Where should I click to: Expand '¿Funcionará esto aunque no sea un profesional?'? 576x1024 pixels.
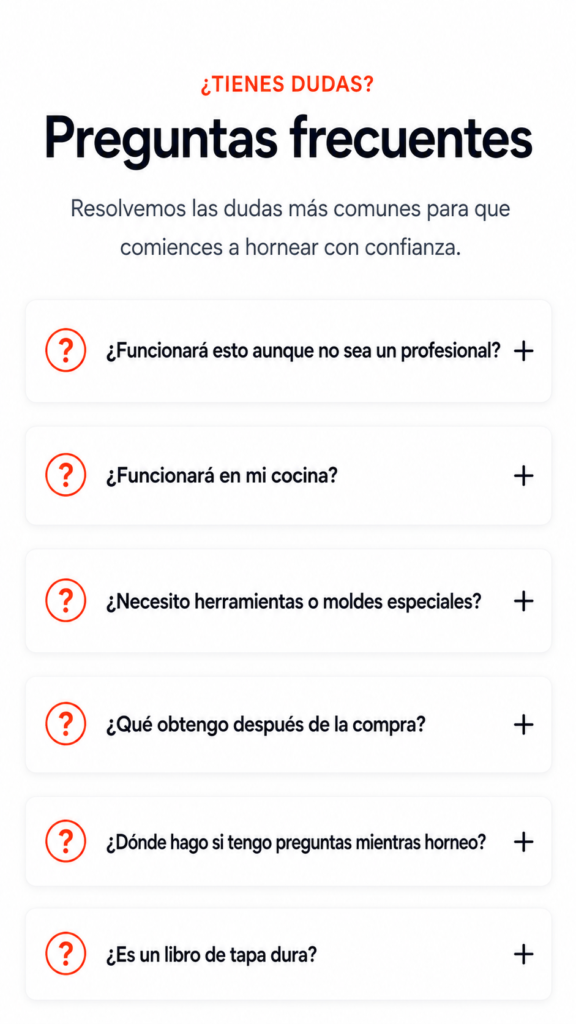point(288,351)
